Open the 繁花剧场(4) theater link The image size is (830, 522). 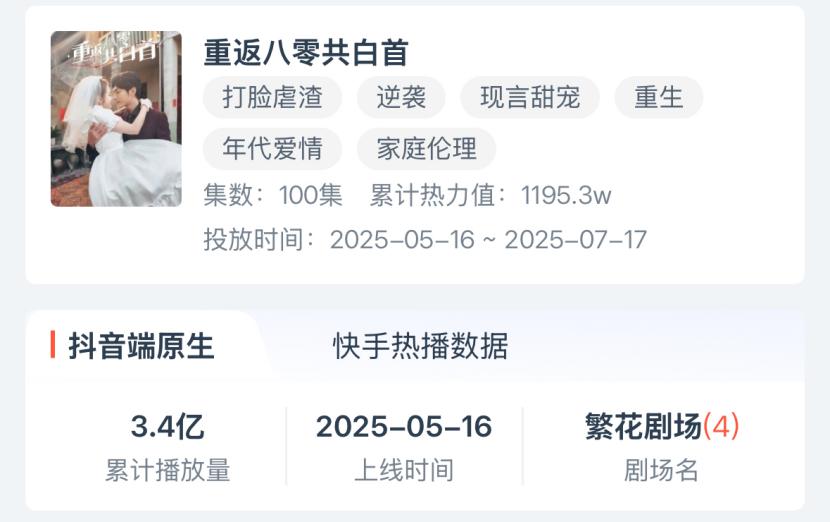pyautogui.click(x=661, y=427)
